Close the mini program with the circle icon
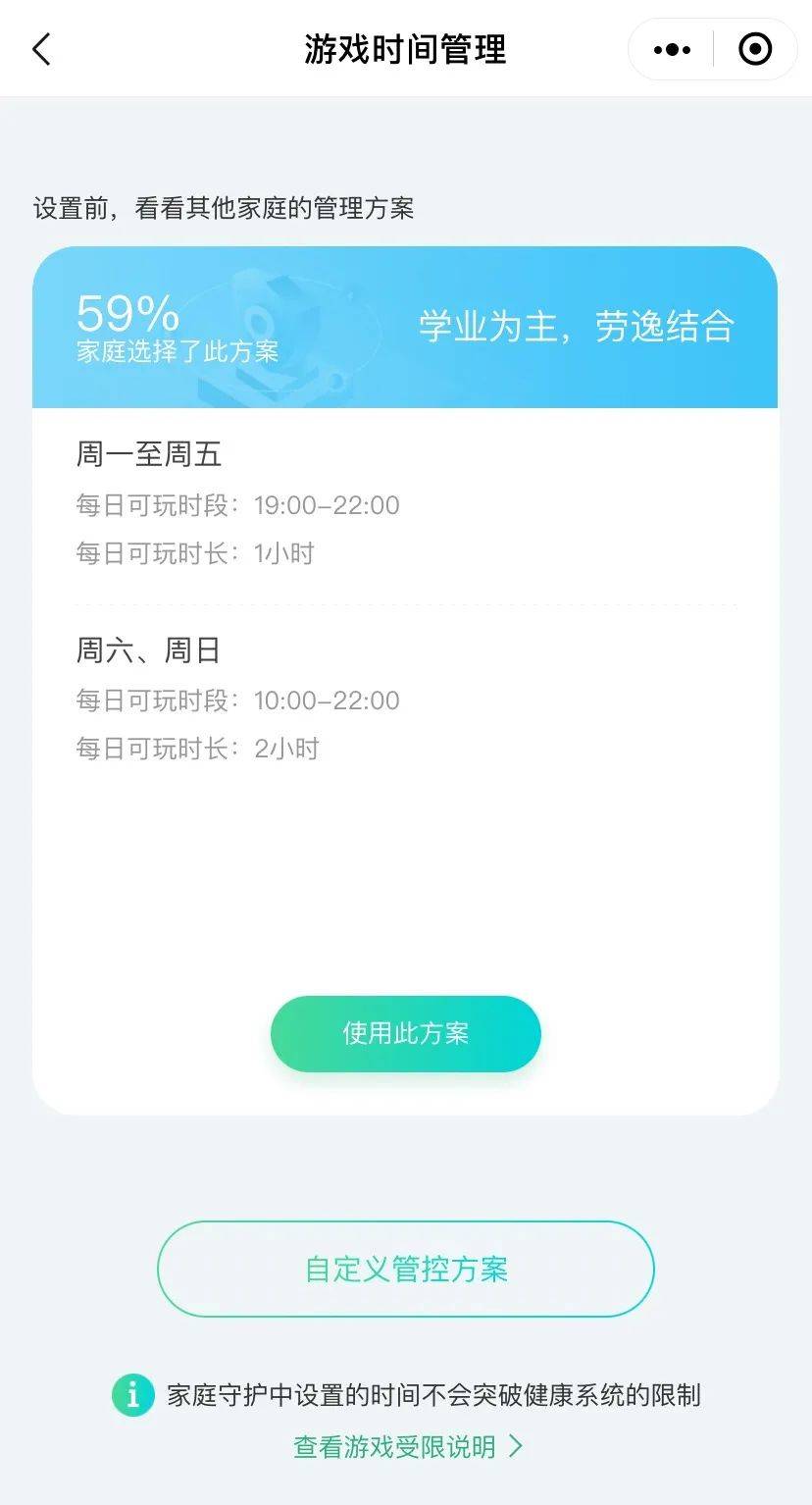The width and height of the screenshot is (812, 1505). point(755,49)
